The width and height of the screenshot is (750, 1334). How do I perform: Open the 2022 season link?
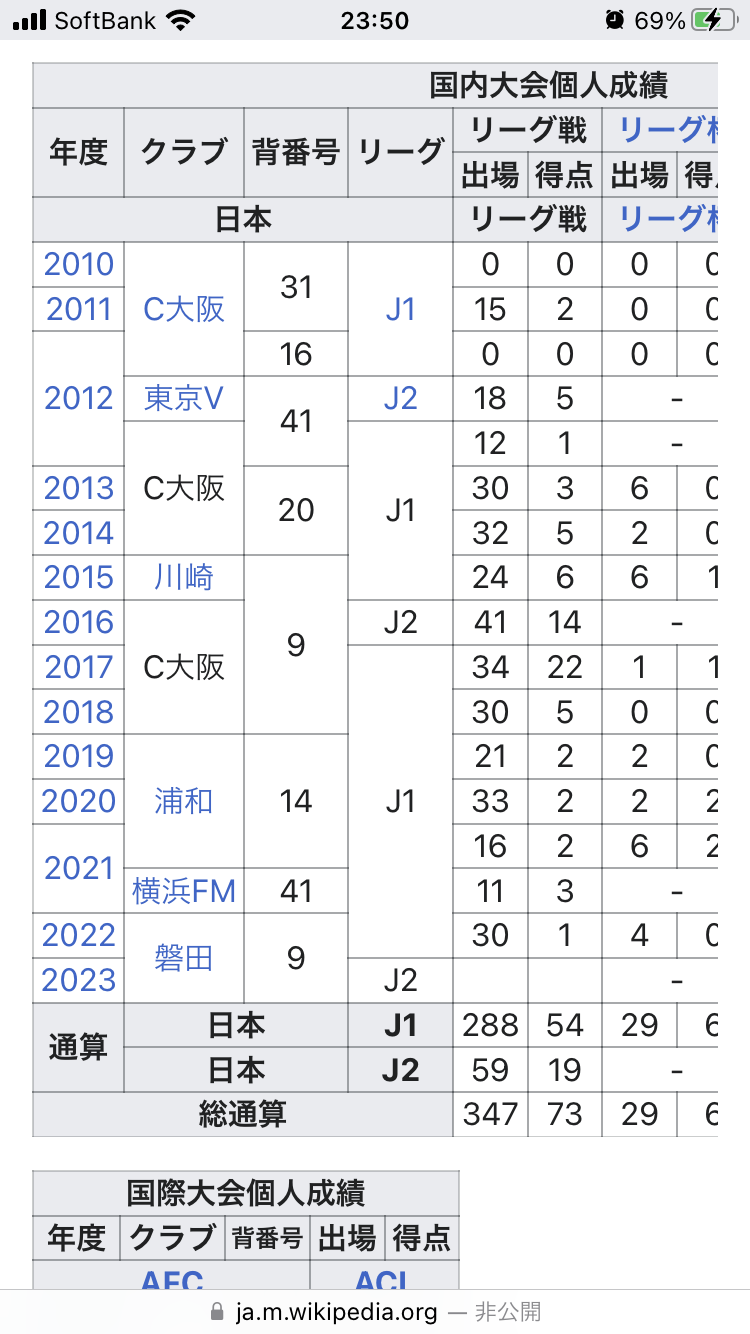pos(79,936)
